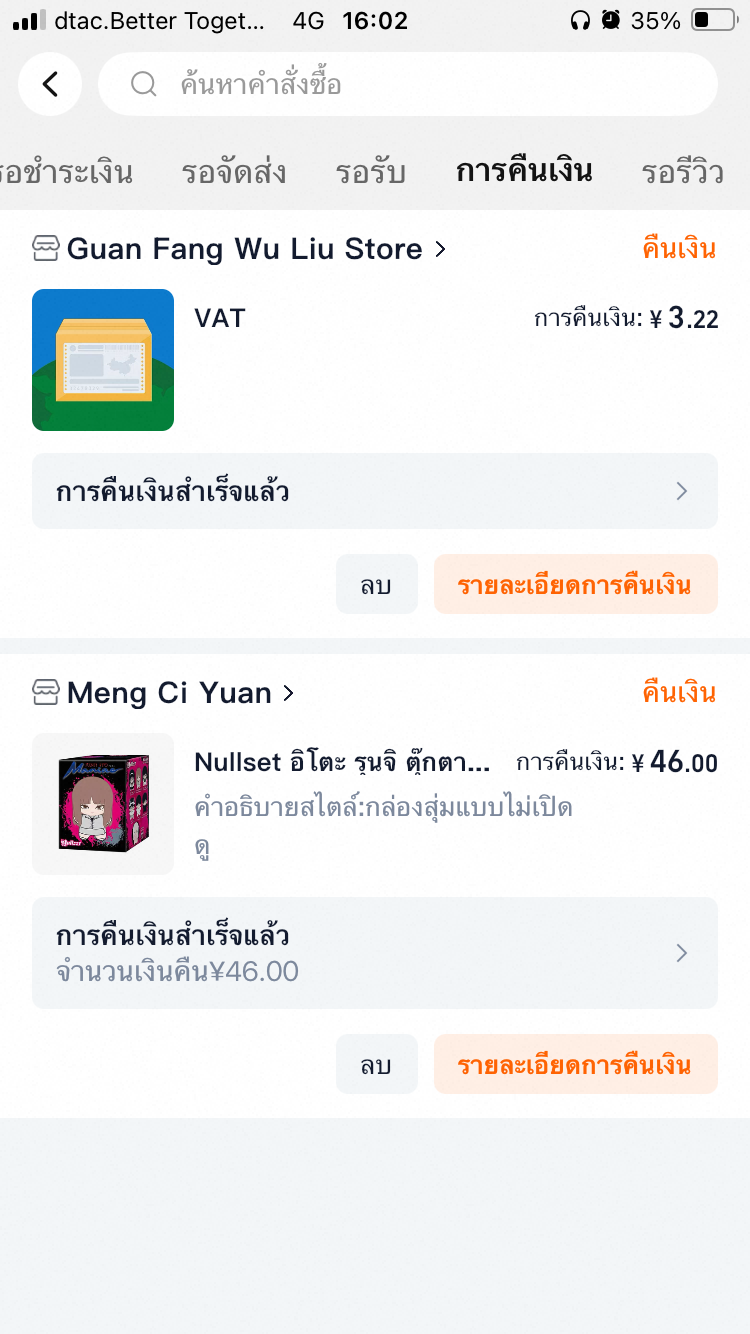Open refund success row showing ¥46.00
This screenshot has height=1334, width=750.
(x=375, y=953)
